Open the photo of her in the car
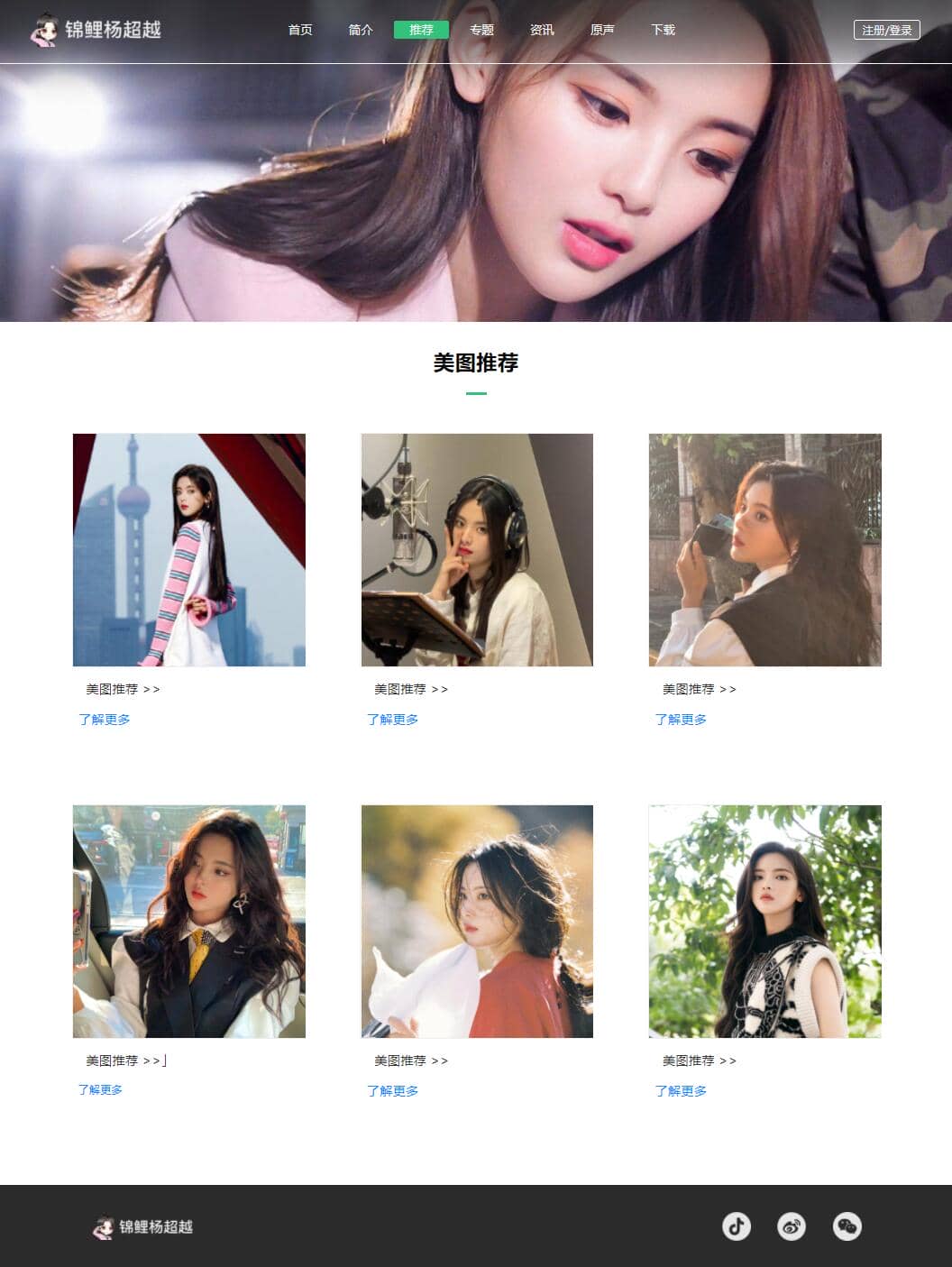 [x=189, y=921]
